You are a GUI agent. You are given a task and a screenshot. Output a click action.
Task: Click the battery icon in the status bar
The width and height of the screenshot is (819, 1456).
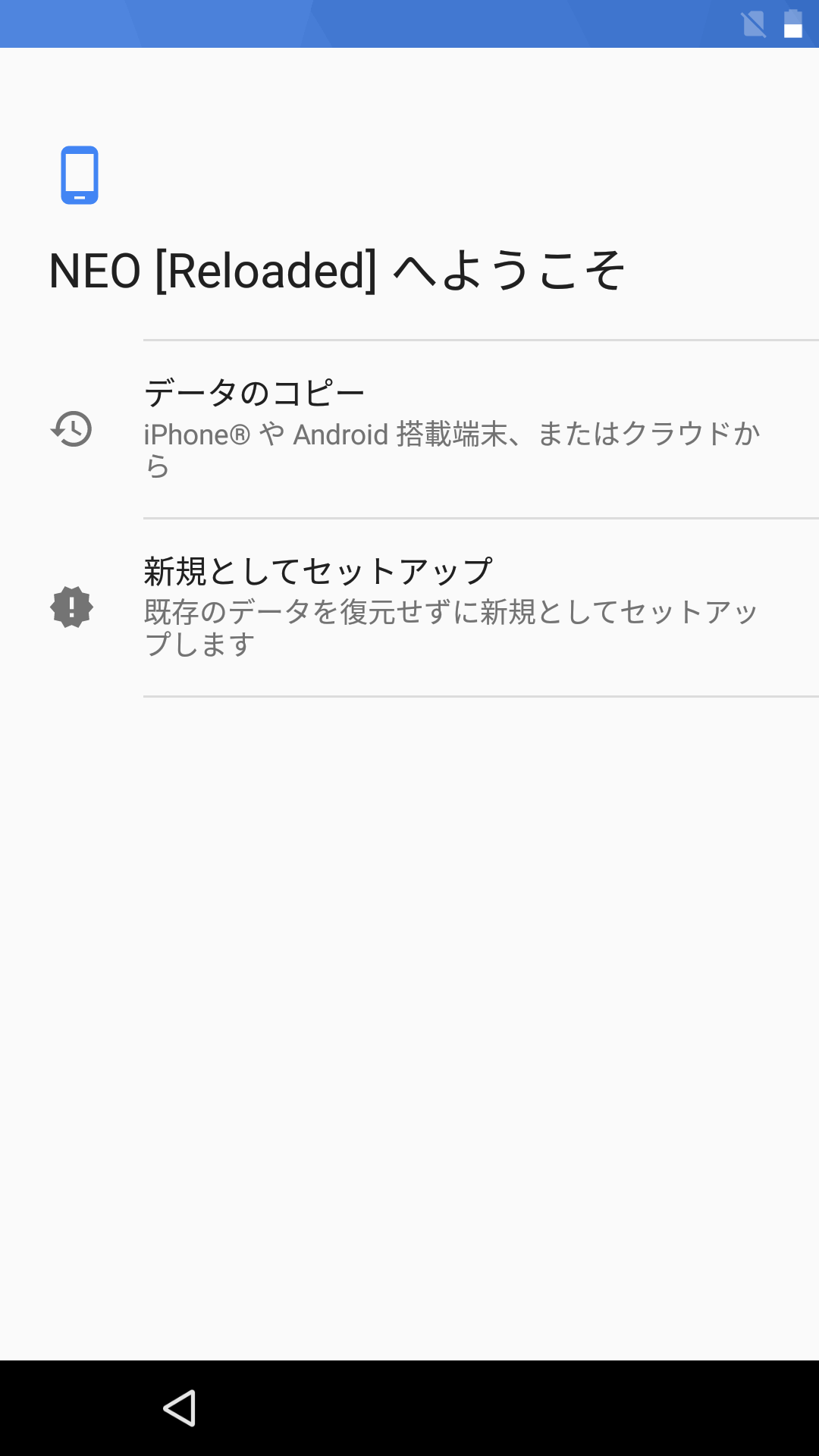click(792, 25)
